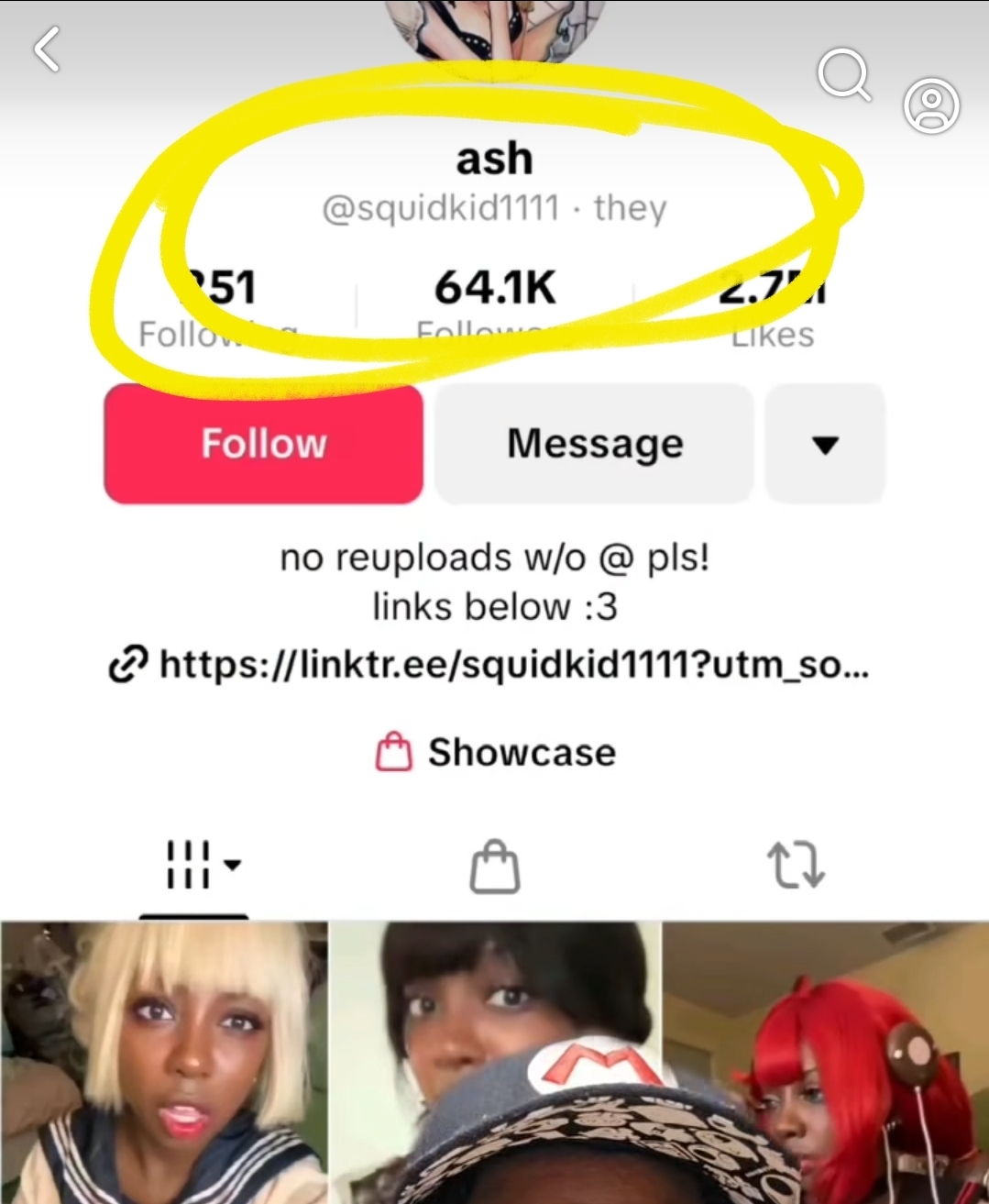Switch to the videos grid tab
This screenshot has height=1204, width=989.
(194, 865)
